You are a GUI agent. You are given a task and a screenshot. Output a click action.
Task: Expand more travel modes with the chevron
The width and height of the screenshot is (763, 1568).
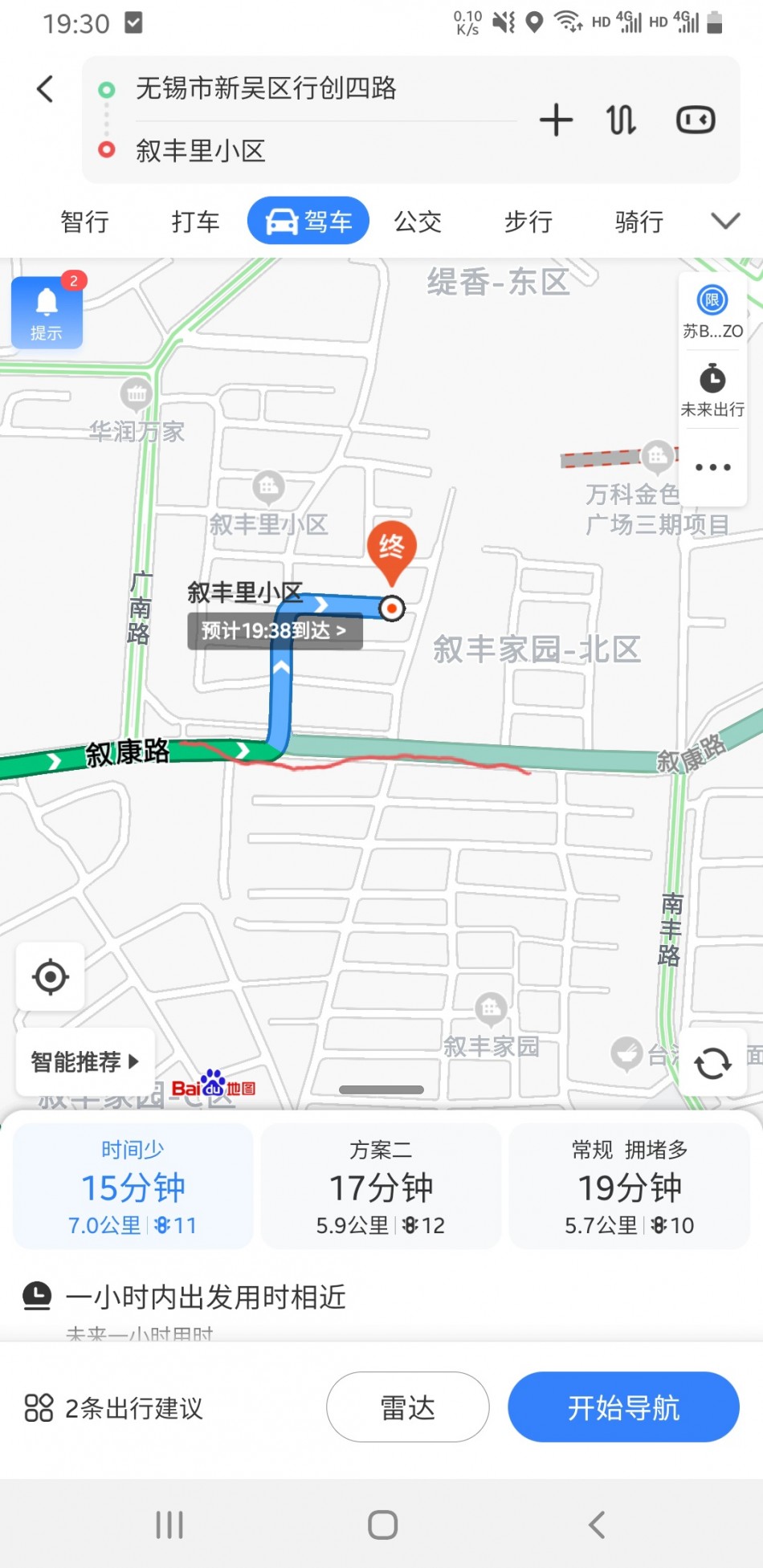(725, 221)
